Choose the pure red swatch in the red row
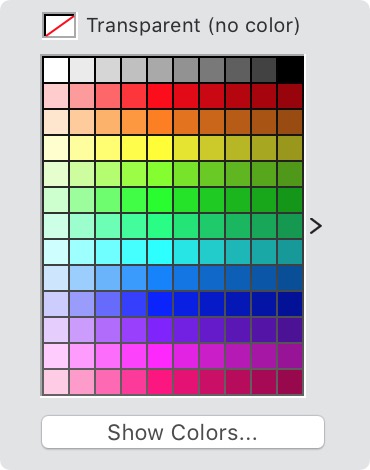Image resolution: width=370 pixels, height=470 pixels. pos(160,96)
